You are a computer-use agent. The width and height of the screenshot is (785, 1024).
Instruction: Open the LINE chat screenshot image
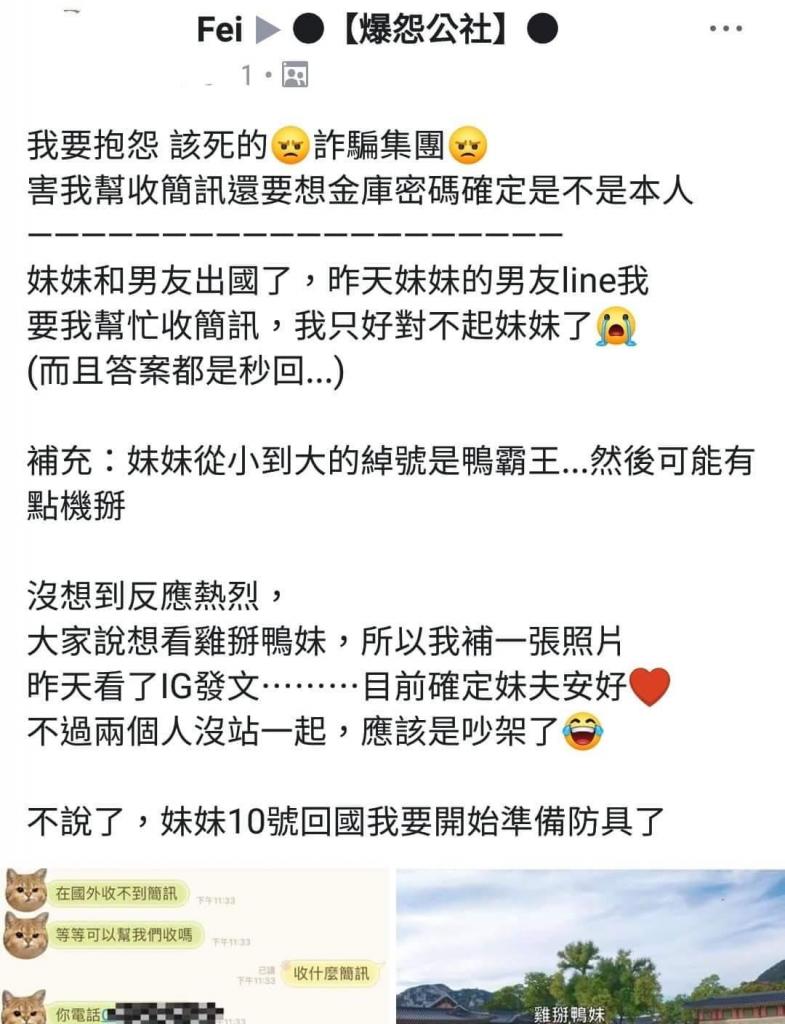[x=195, y=945]
